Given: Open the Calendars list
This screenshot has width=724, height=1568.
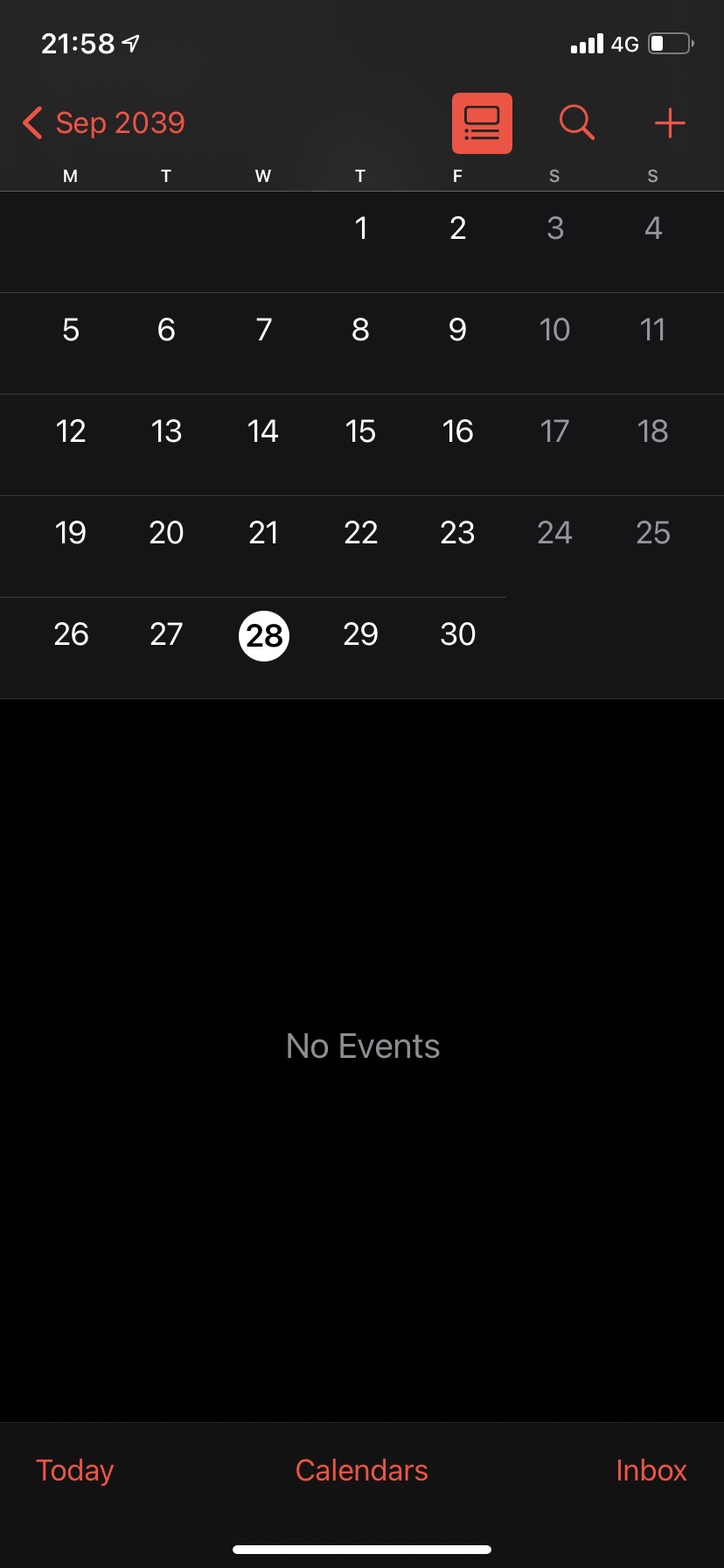Looking at the screenshot, I should coord(362,1470).
